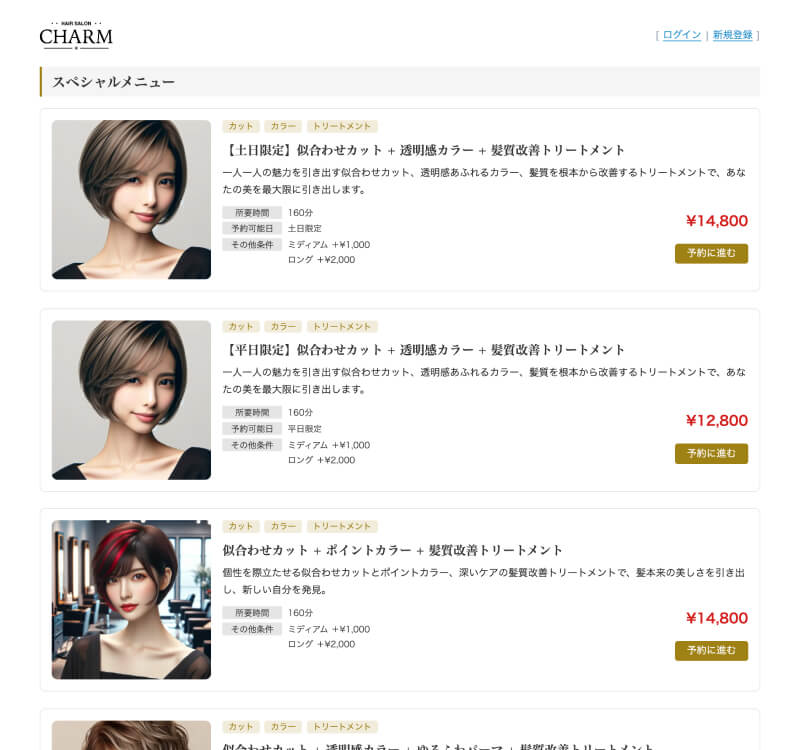
Task: Open the ポイントカラー menu photo
Action: (x=131, y=599)
